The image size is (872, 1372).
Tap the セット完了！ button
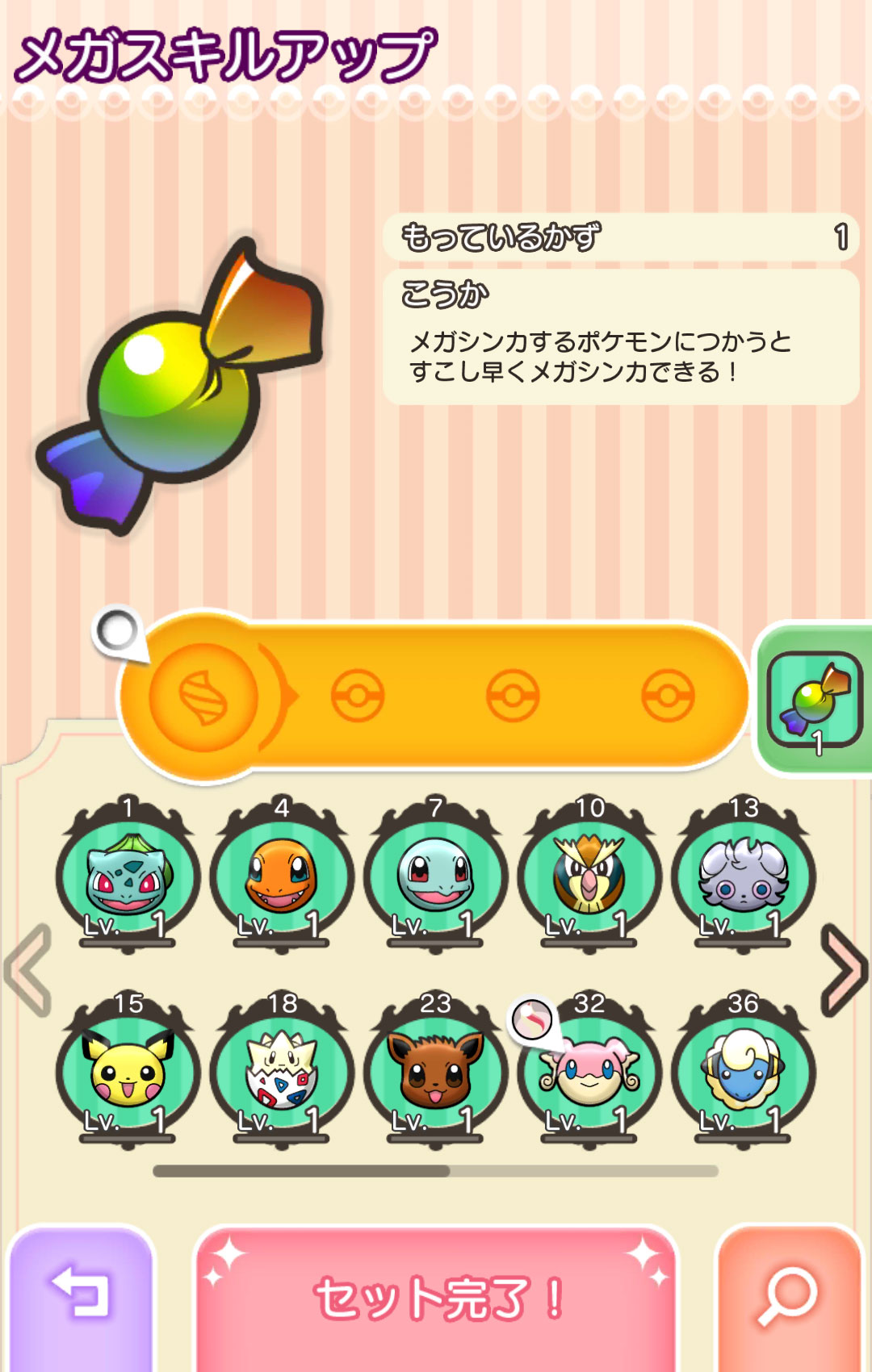[436, 1299]
